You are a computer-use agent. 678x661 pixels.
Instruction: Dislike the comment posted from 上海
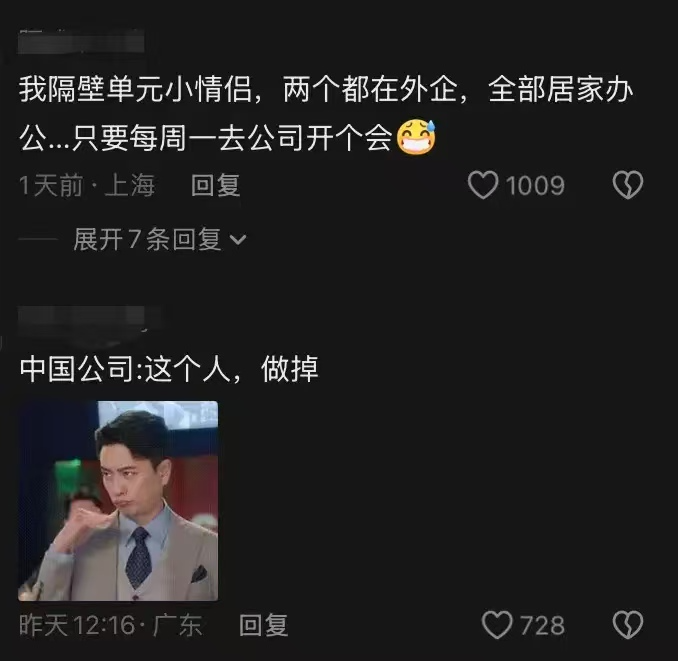pos(627,185)
